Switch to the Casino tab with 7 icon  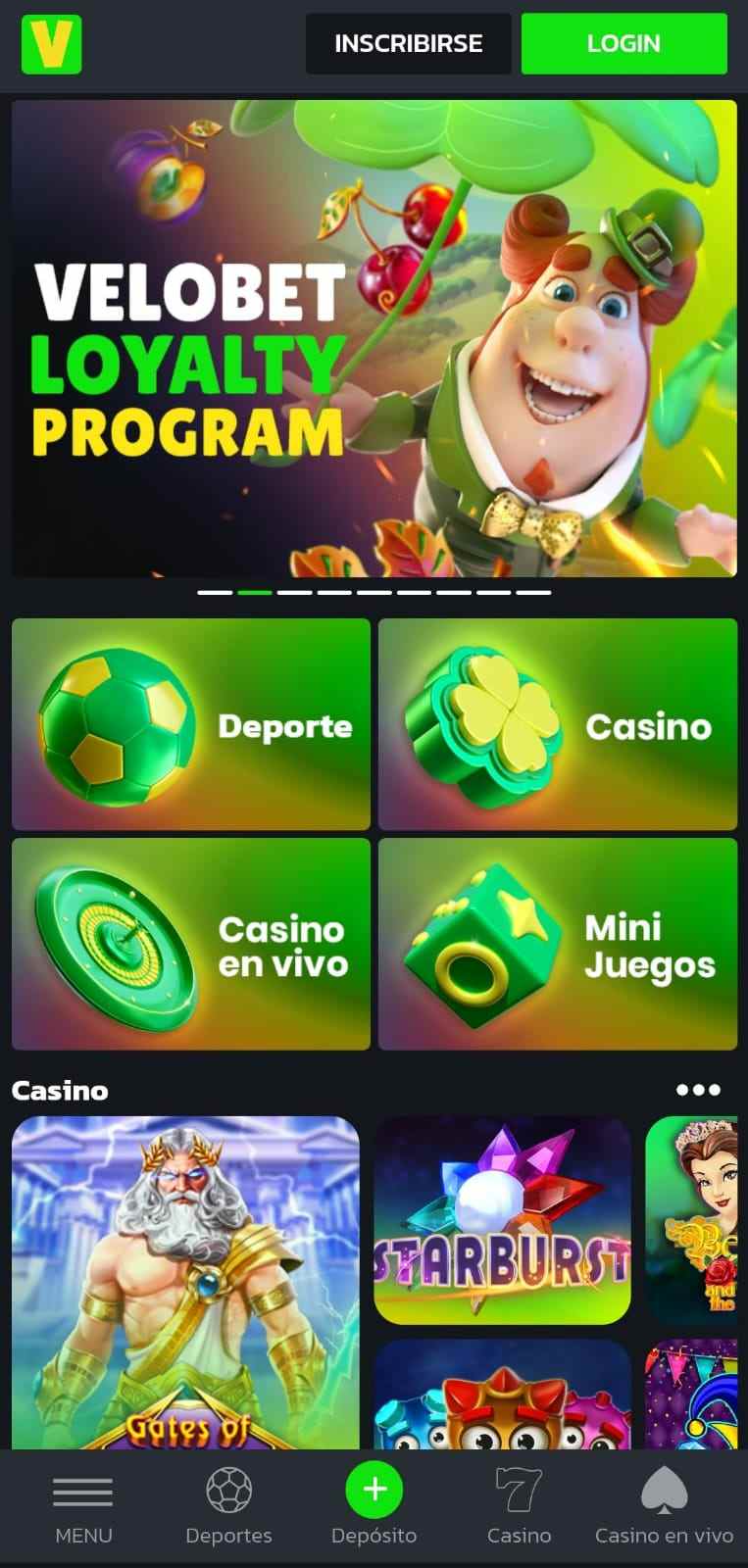tap(519, 1507)
